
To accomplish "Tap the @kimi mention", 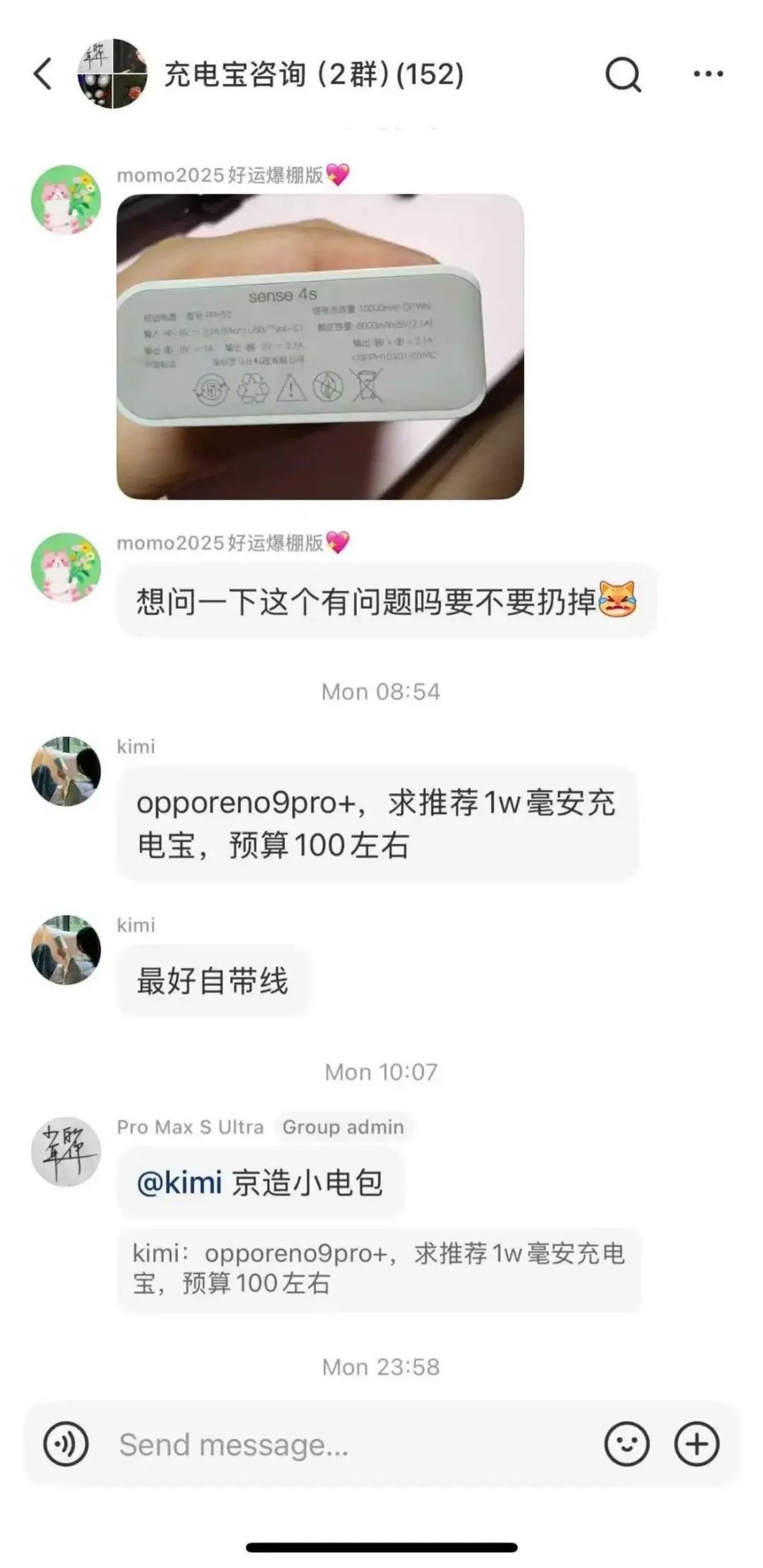I will click(179, 1183).
